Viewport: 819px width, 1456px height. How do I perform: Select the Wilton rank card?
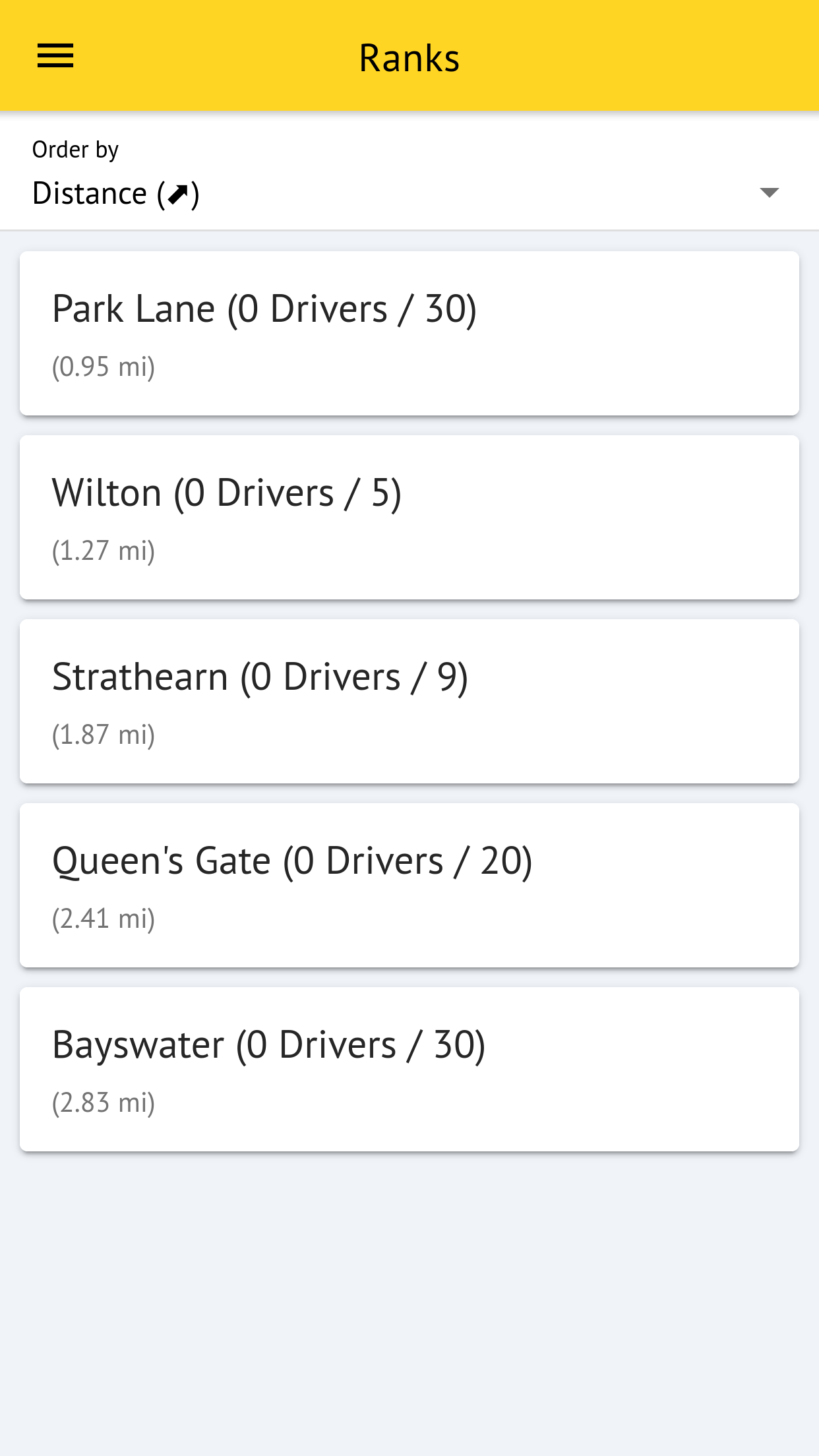coord(409,518)
